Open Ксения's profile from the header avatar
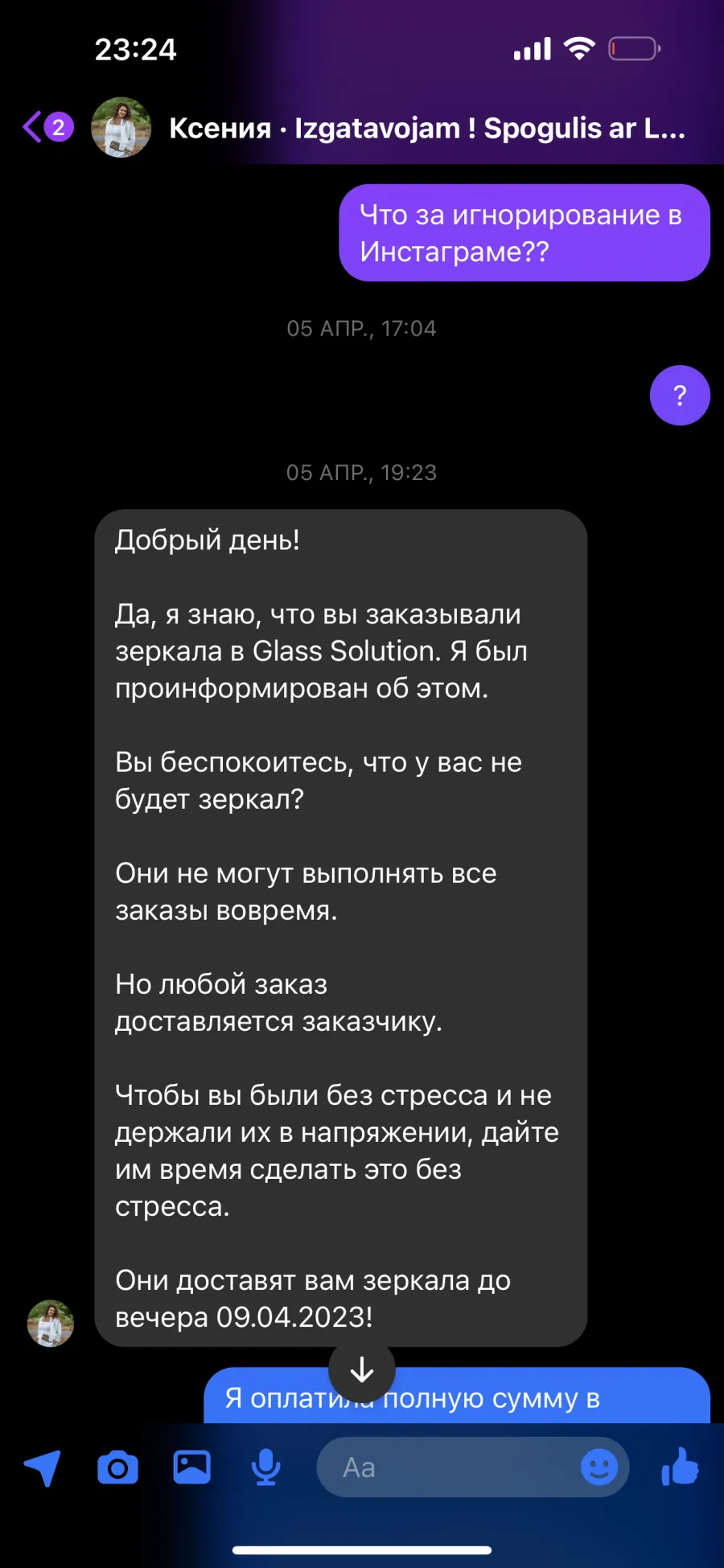Image resolution: width=724 pixels, height=1568 pixels. (x=121, y=127)
